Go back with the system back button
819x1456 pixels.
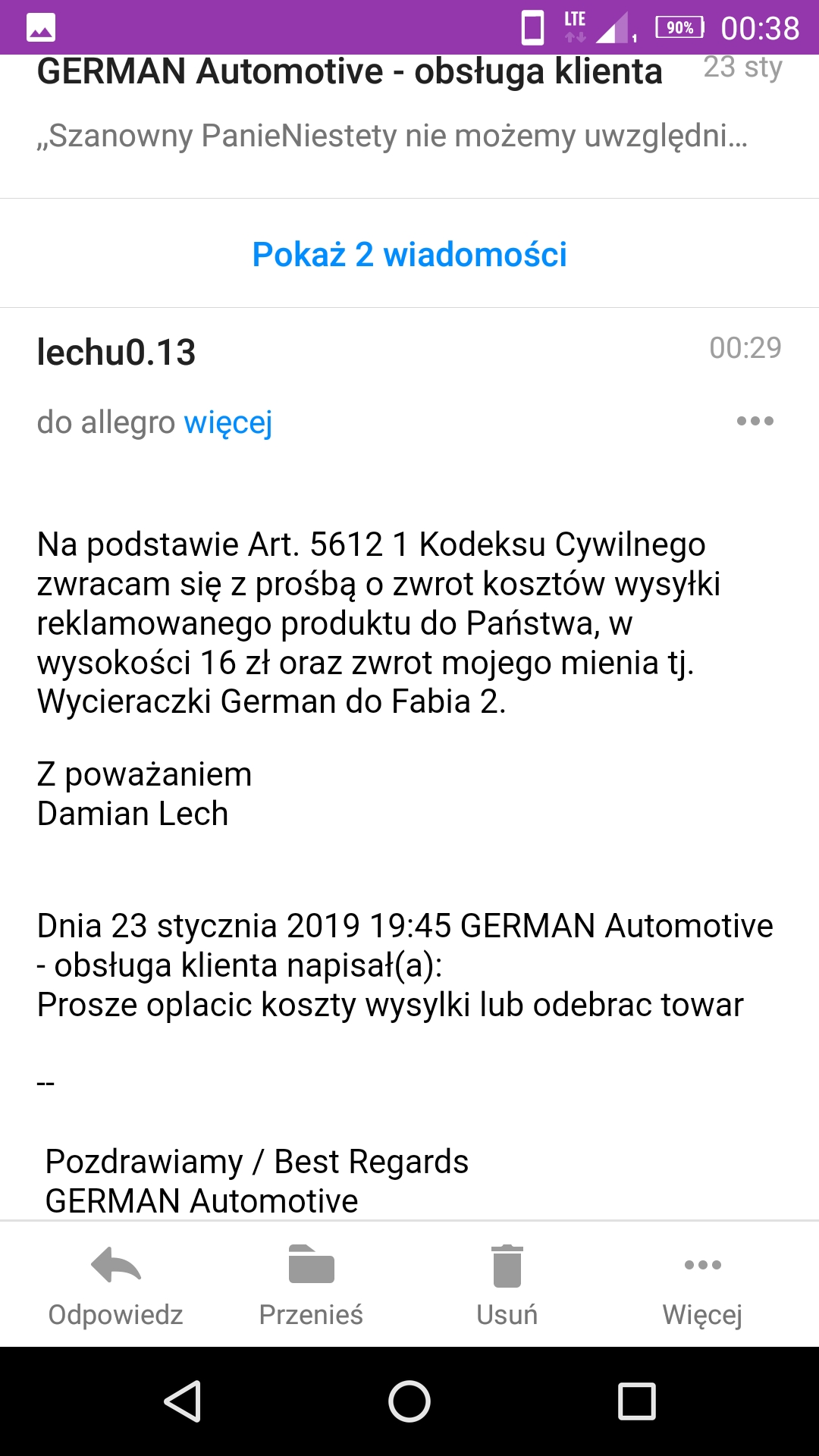[182, 1401]
